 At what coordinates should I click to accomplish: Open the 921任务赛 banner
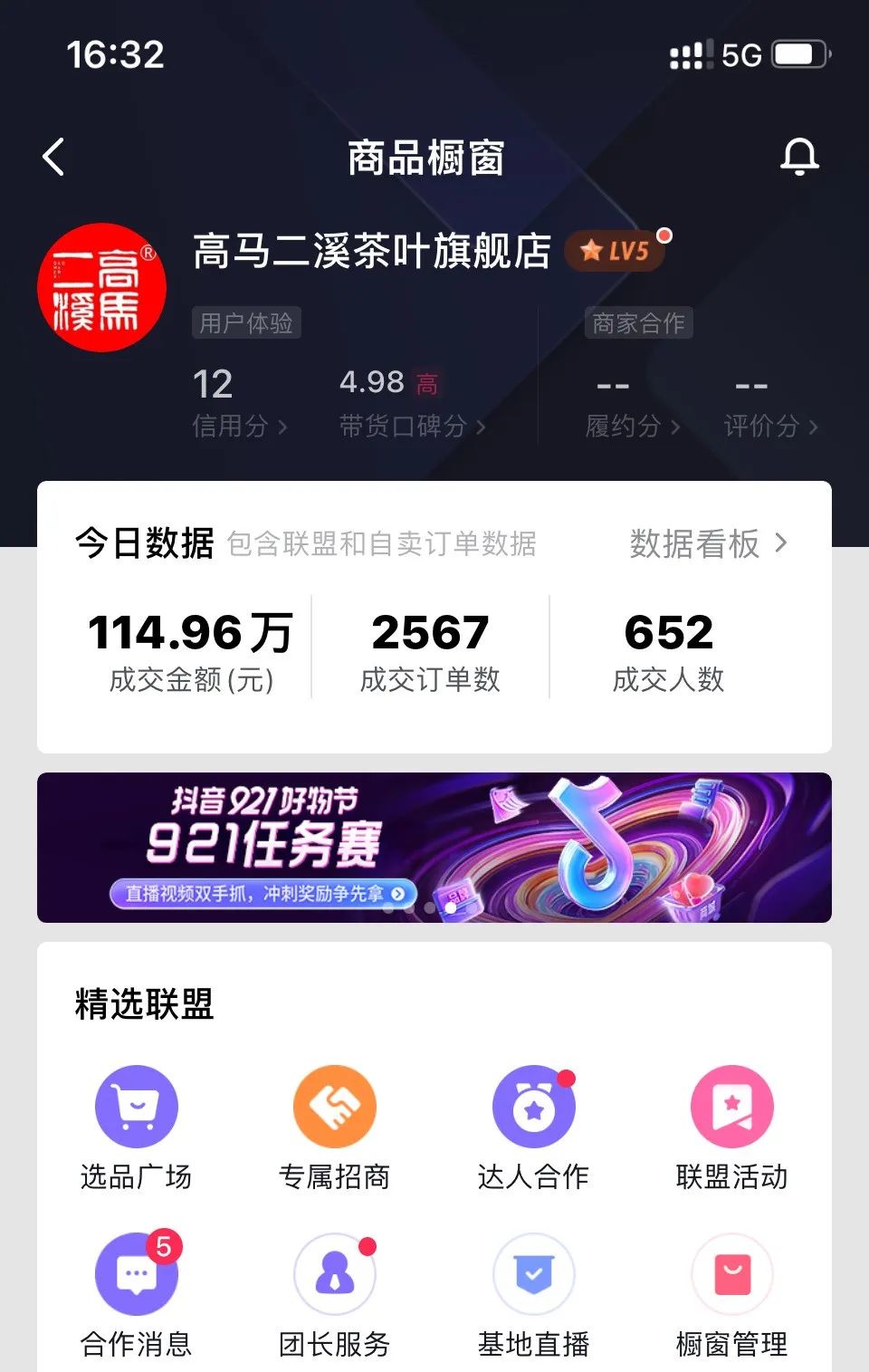[434, 847]
